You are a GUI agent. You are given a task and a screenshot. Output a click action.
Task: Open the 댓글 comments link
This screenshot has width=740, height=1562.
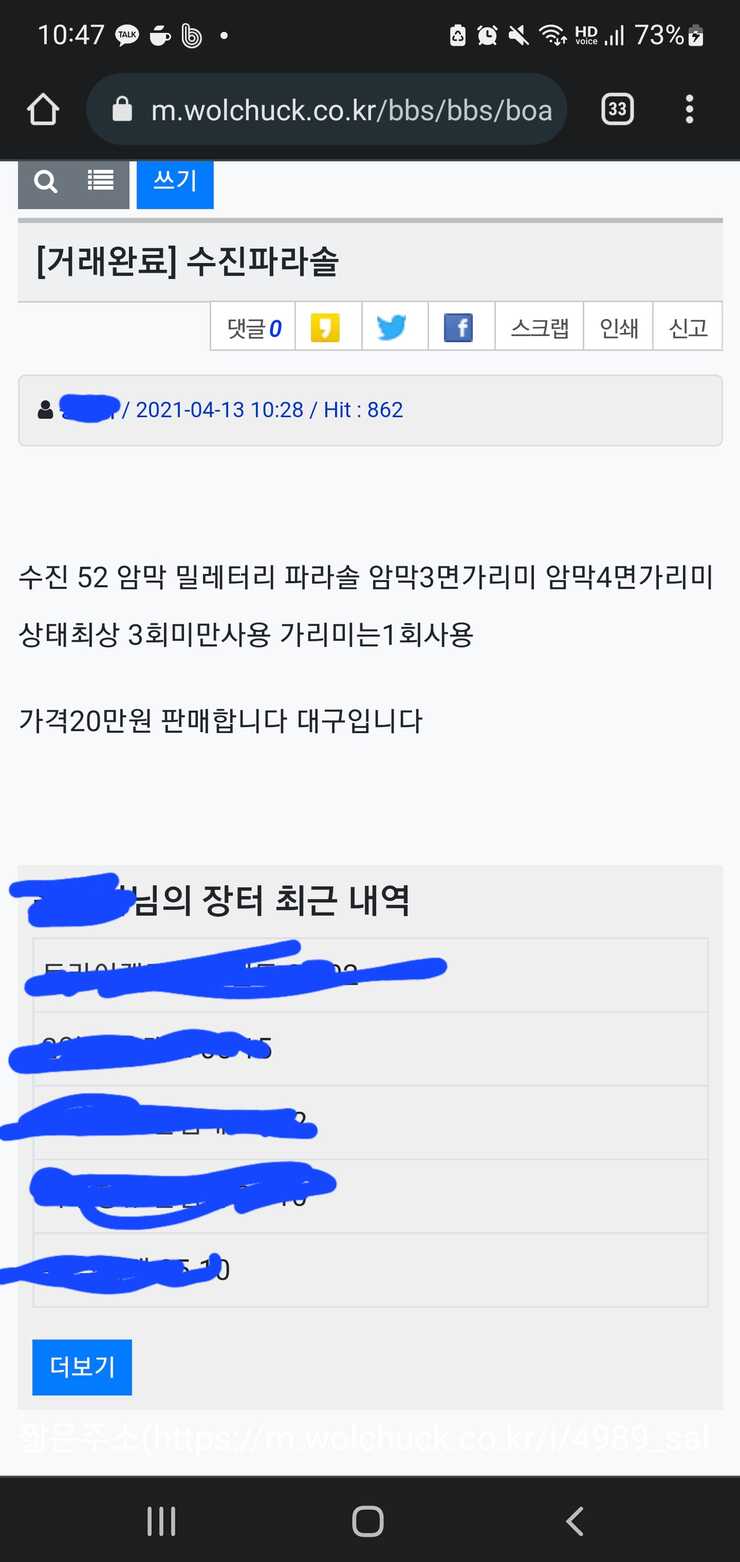[x=253, y=327]
